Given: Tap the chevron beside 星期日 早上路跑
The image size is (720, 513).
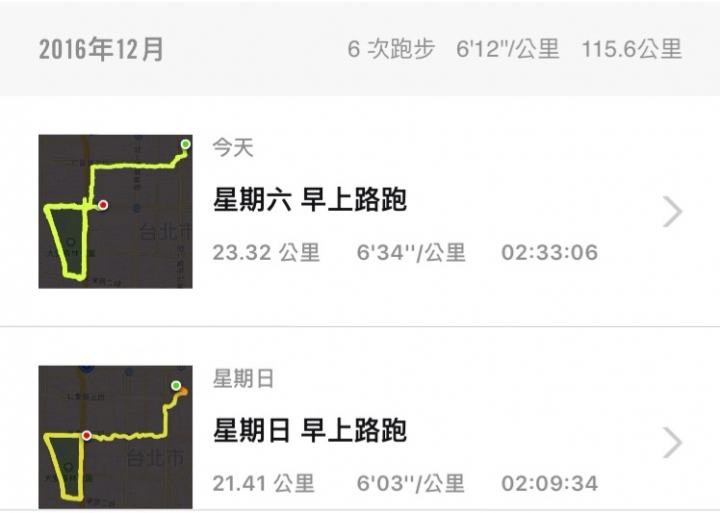Looking at the screenshot, I should point(673,442).
